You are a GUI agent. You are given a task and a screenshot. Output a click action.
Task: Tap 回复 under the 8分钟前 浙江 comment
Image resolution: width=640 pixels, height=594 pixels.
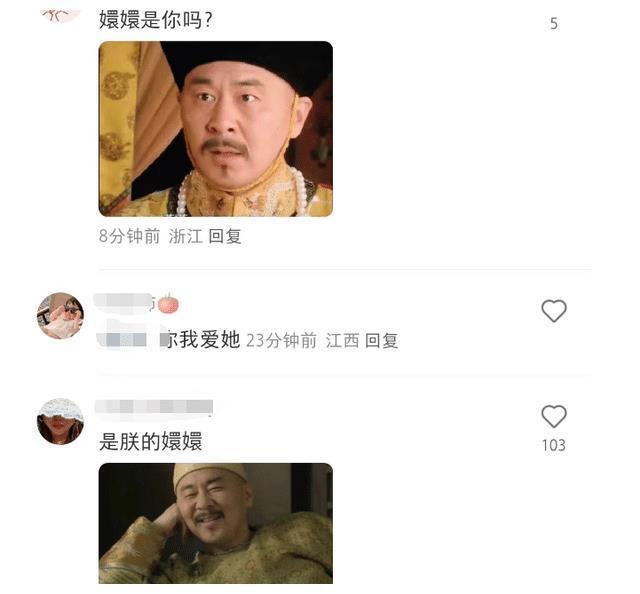(x=225, y=237)
